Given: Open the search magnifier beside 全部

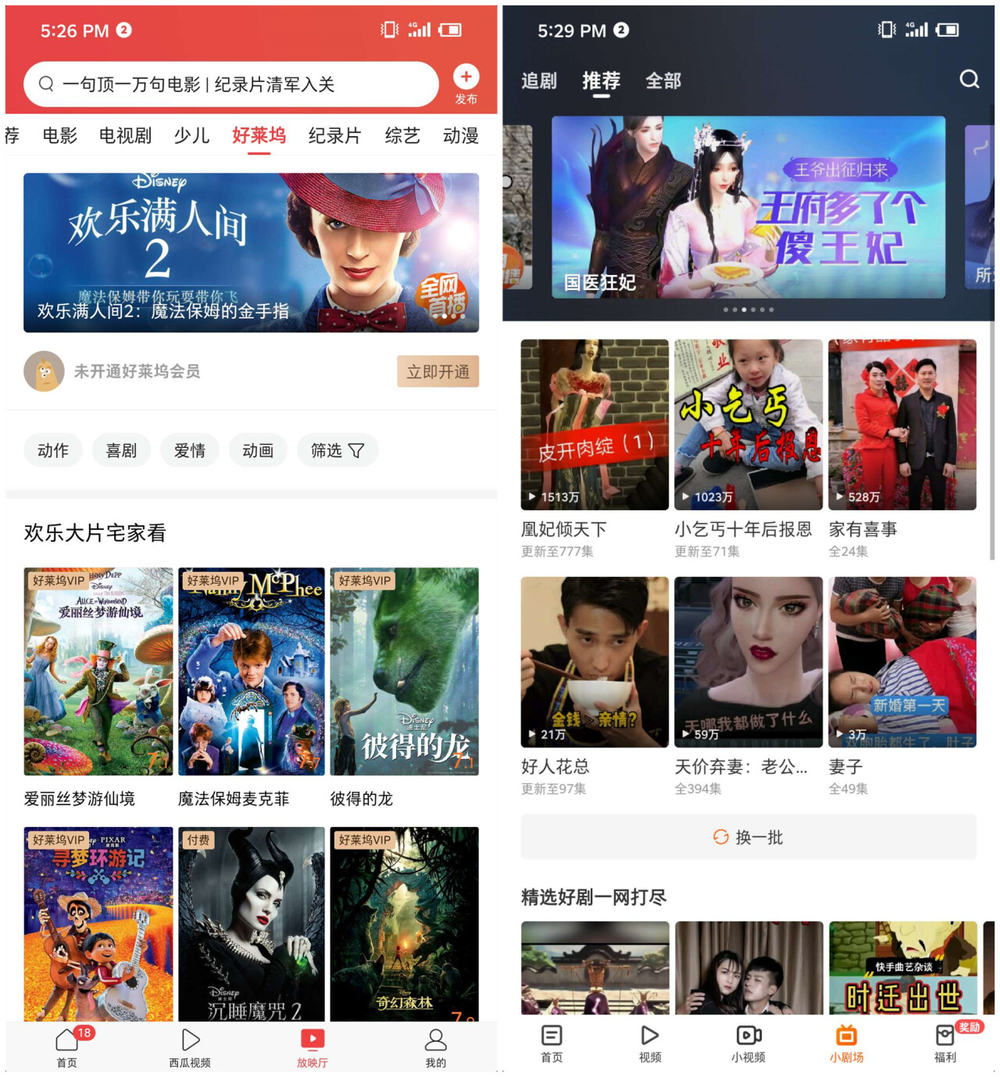Looking at the screenshot, I should (969, 80).
